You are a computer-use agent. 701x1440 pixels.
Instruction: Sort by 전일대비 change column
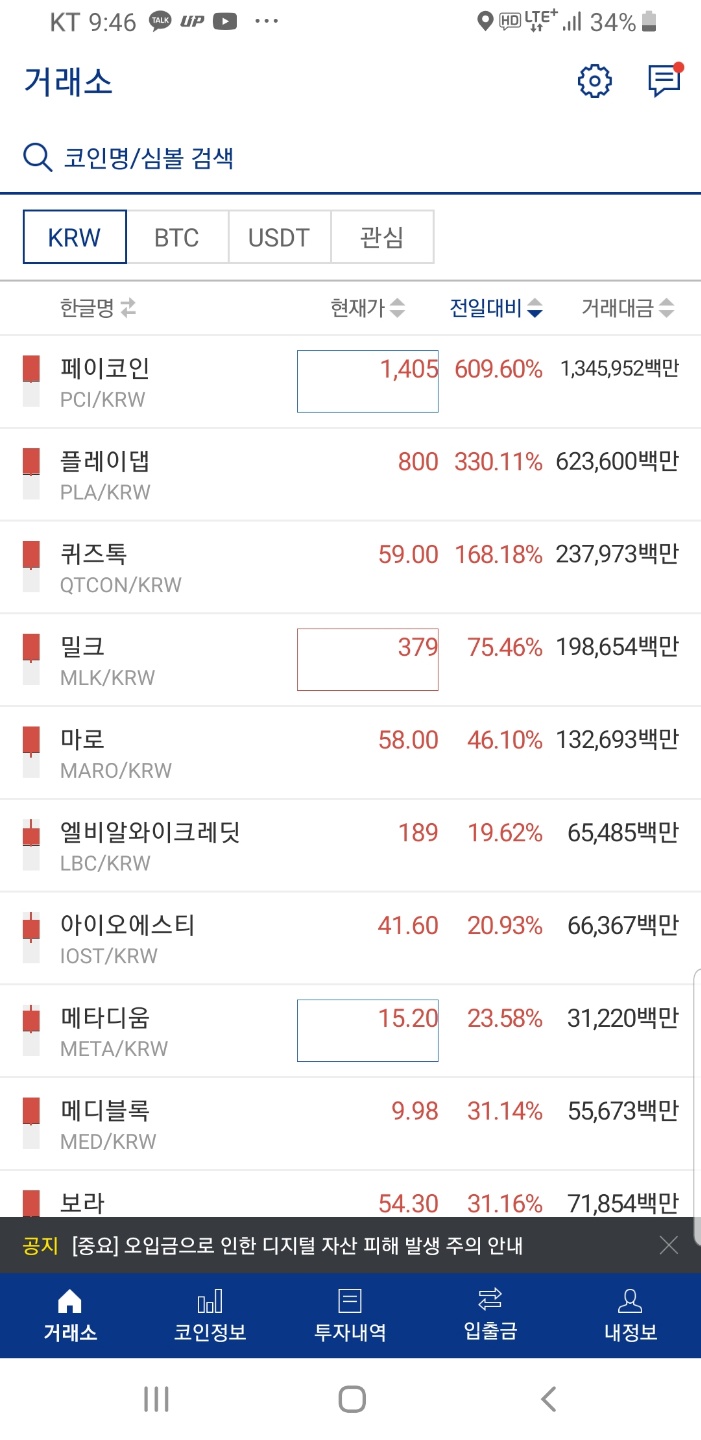pos(496,309)
